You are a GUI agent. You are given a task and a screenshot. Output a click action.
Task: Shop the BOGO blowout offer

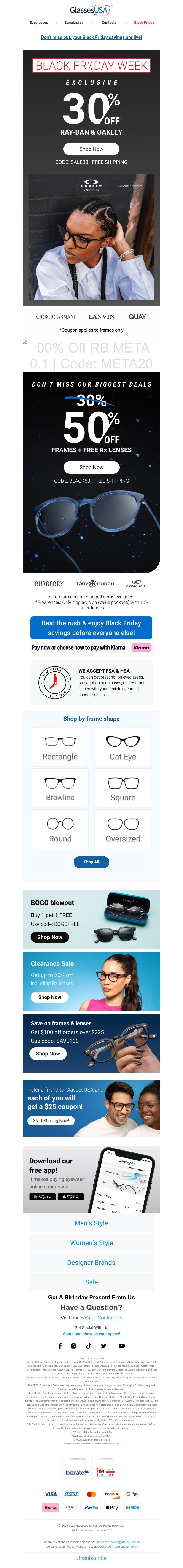(x=50, y=937)
